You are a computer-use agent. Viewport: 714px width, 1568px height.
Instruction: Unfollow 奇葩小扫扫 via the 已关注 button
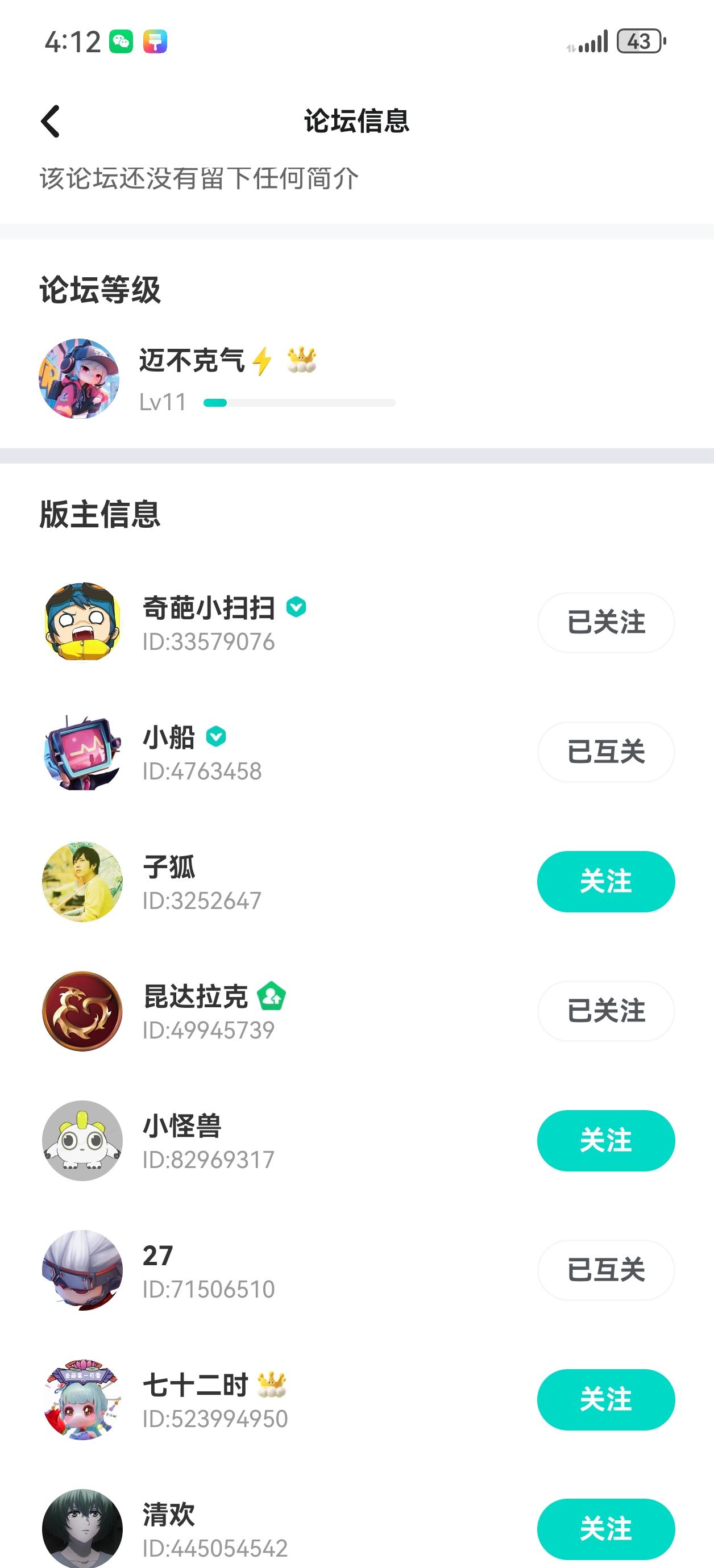605,622
